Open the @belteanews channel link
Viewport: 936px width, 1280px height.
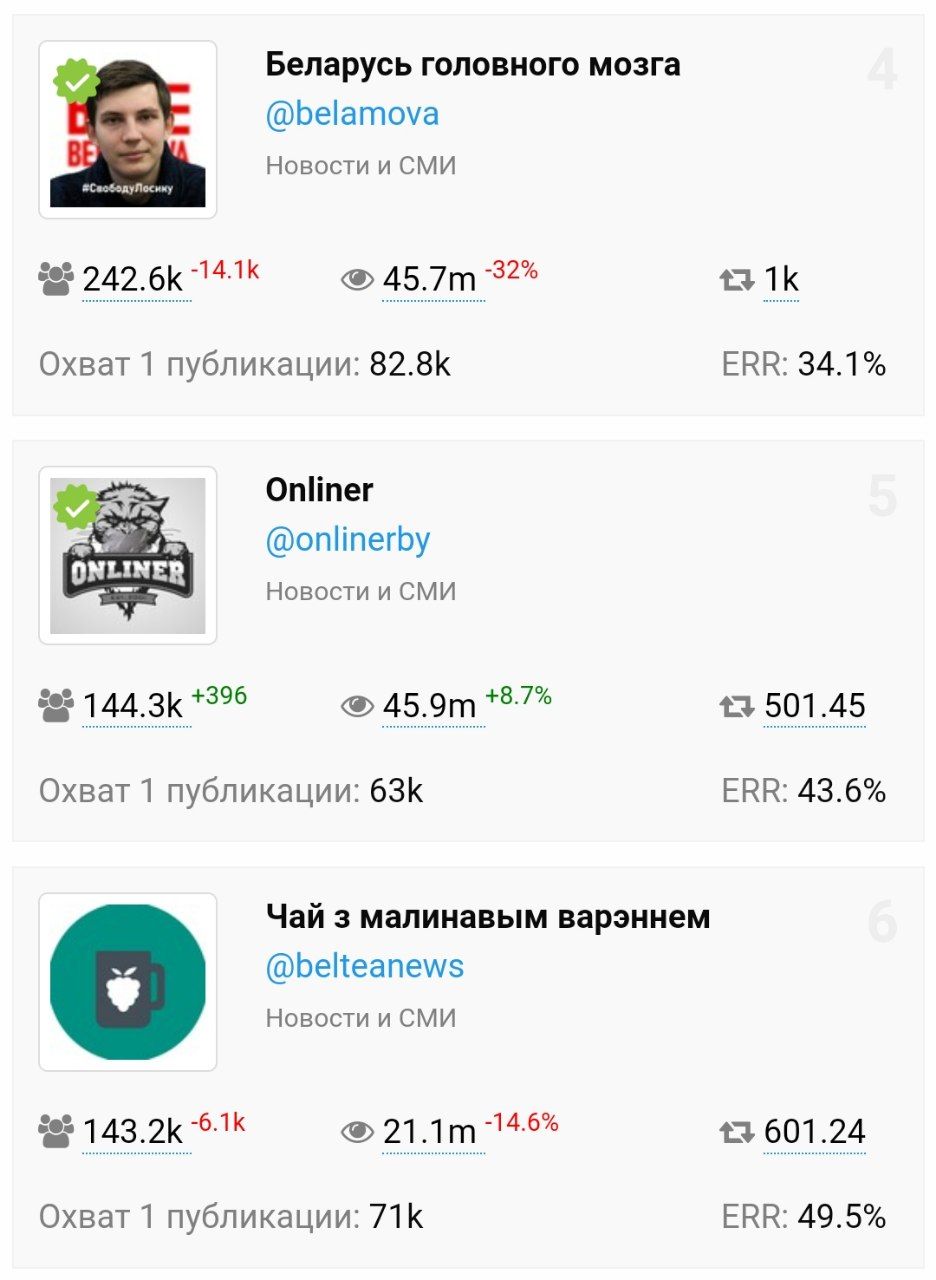tap(365, 966)
